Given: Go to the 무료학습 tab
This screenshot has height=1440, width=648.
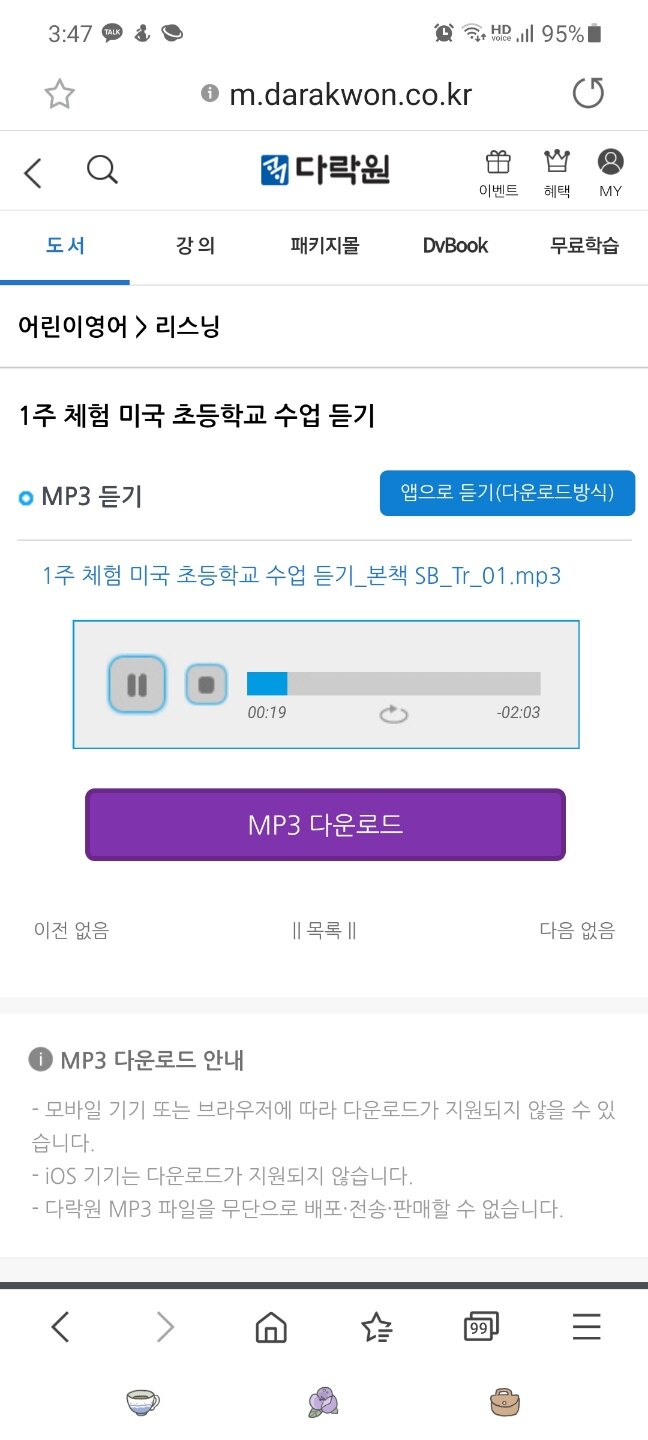Looking at the screenshot, I should click(x=584, y=246).
